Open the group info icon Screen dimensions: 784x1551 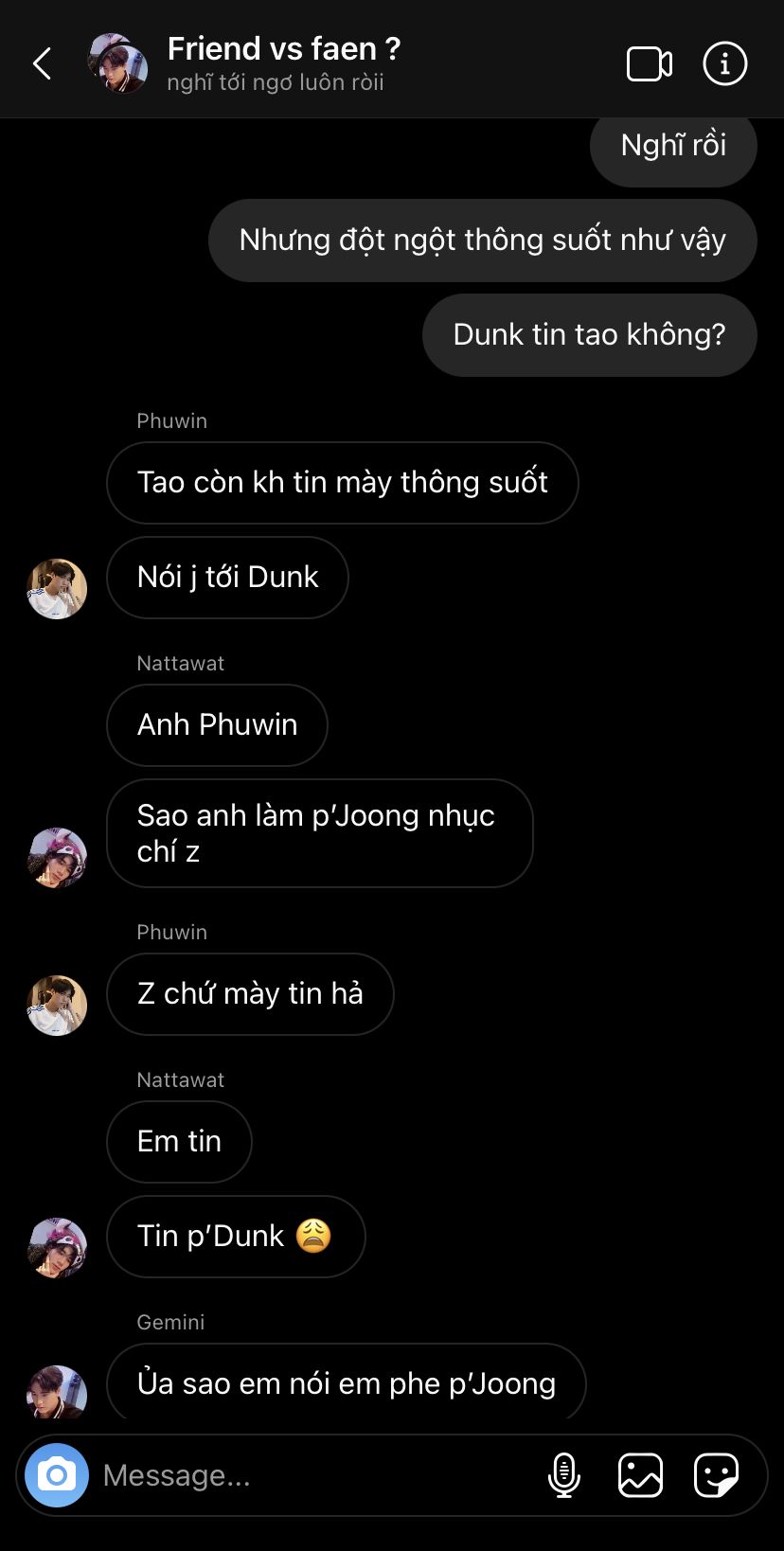(725, 63)
